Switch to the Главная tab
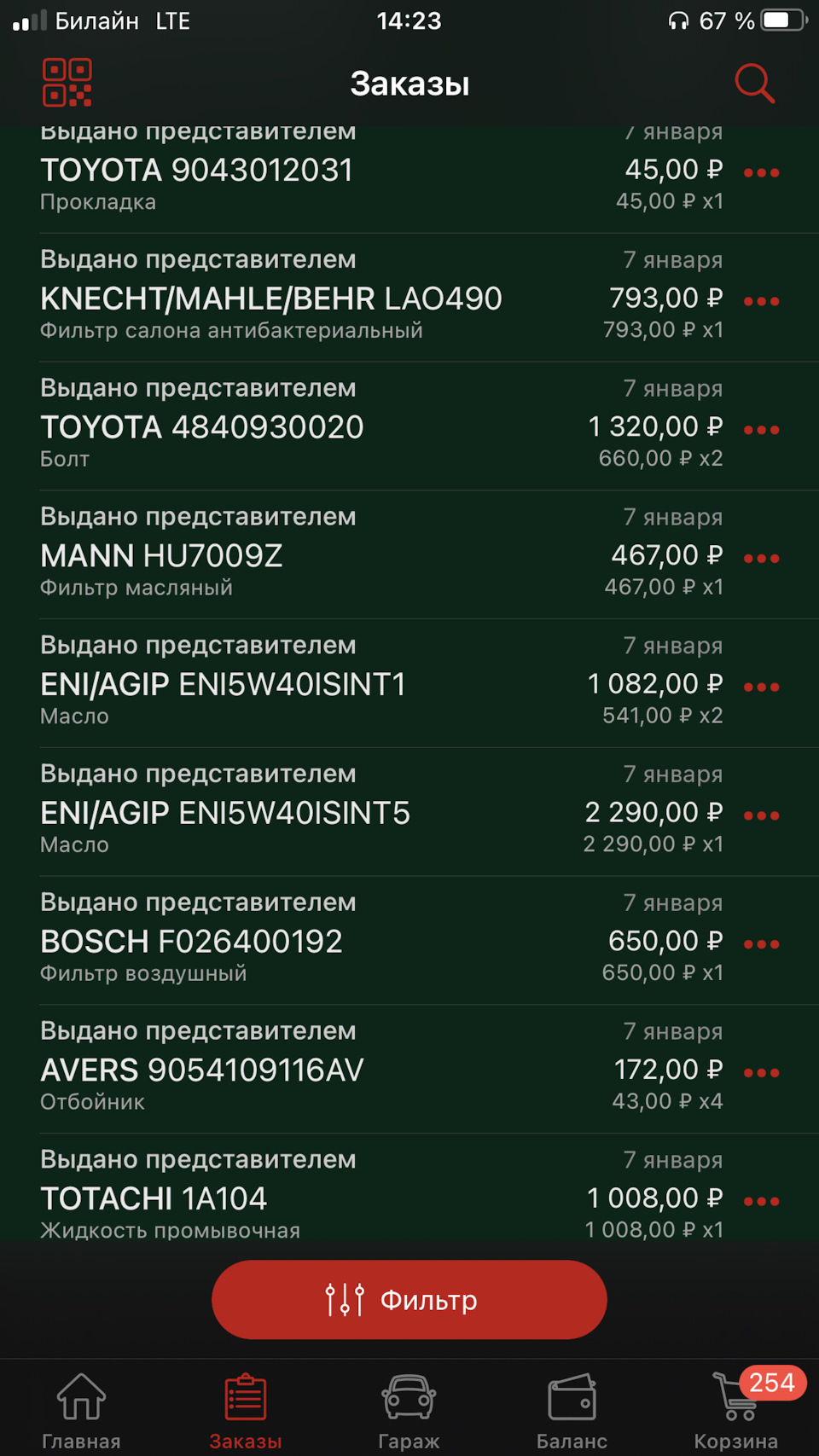Viewport: 819px width, 1456px height. click(x=81, y=1411)
